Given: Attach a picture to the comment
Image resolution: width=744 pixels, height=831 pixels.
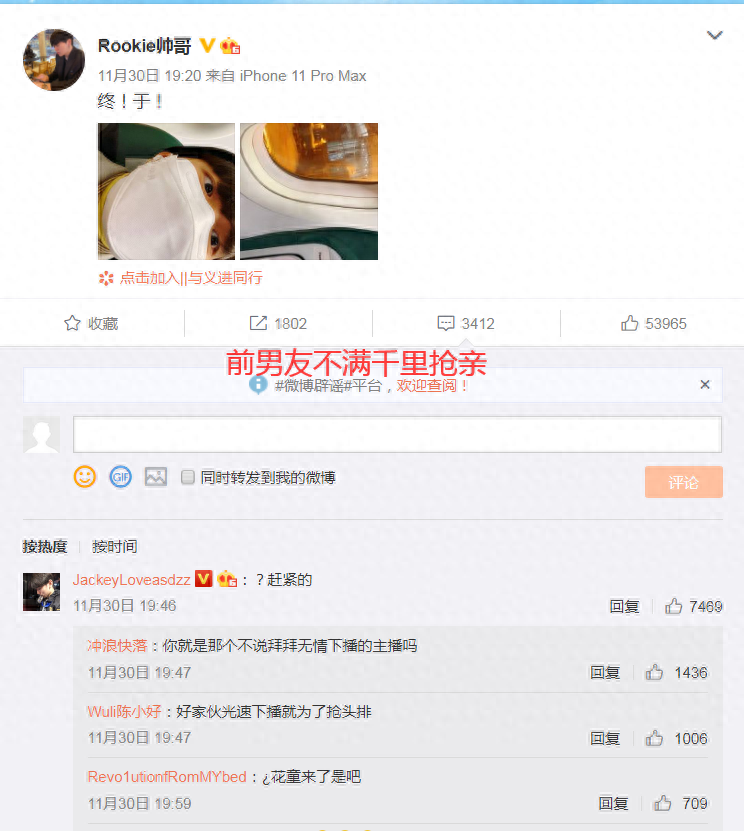Looking at the screenshot, I should coord(155,477).
